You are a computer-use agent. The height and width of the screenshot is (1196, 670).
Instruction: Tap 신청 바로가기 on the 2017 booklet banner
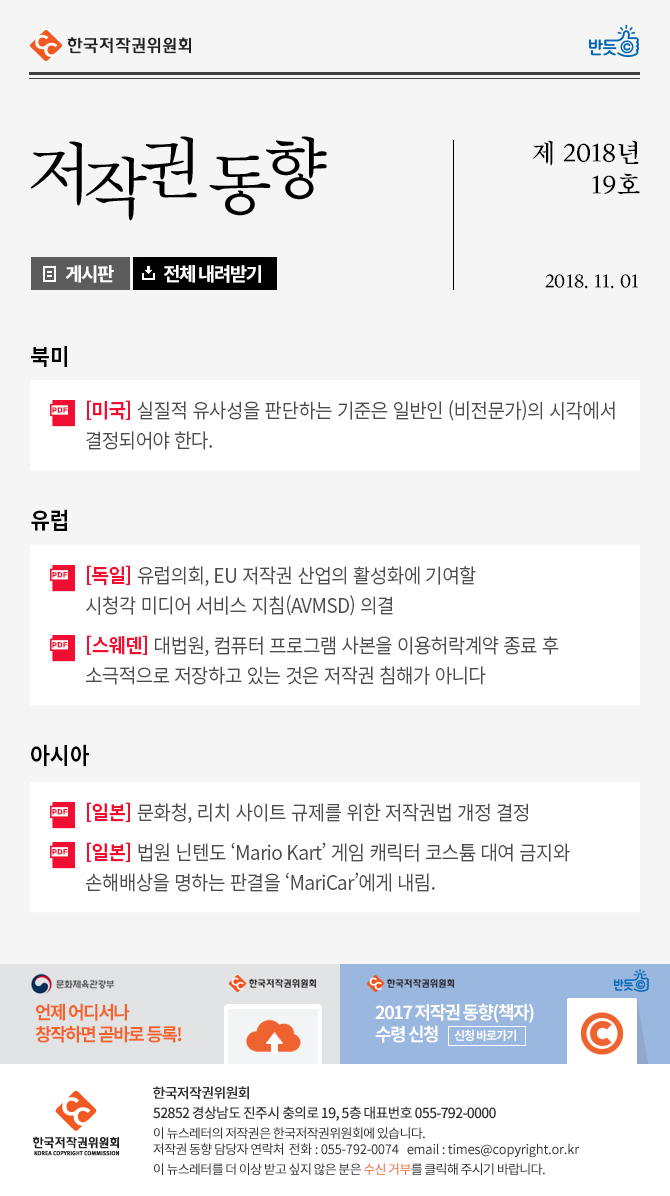(x=486, y=1035)
